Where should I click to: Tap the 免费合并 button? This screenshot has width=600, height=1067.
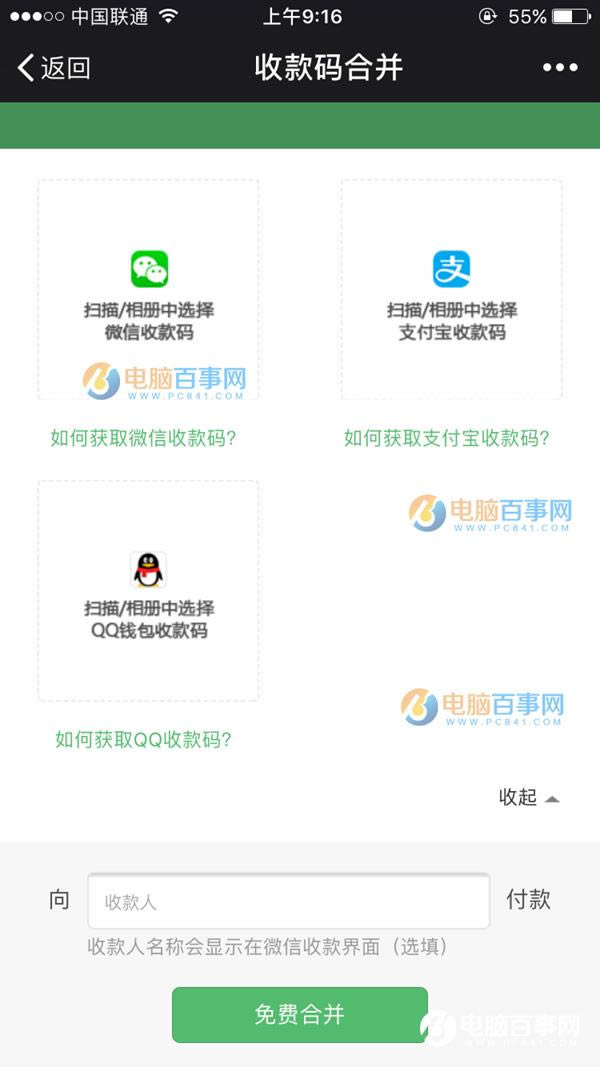coord(299,1015)
